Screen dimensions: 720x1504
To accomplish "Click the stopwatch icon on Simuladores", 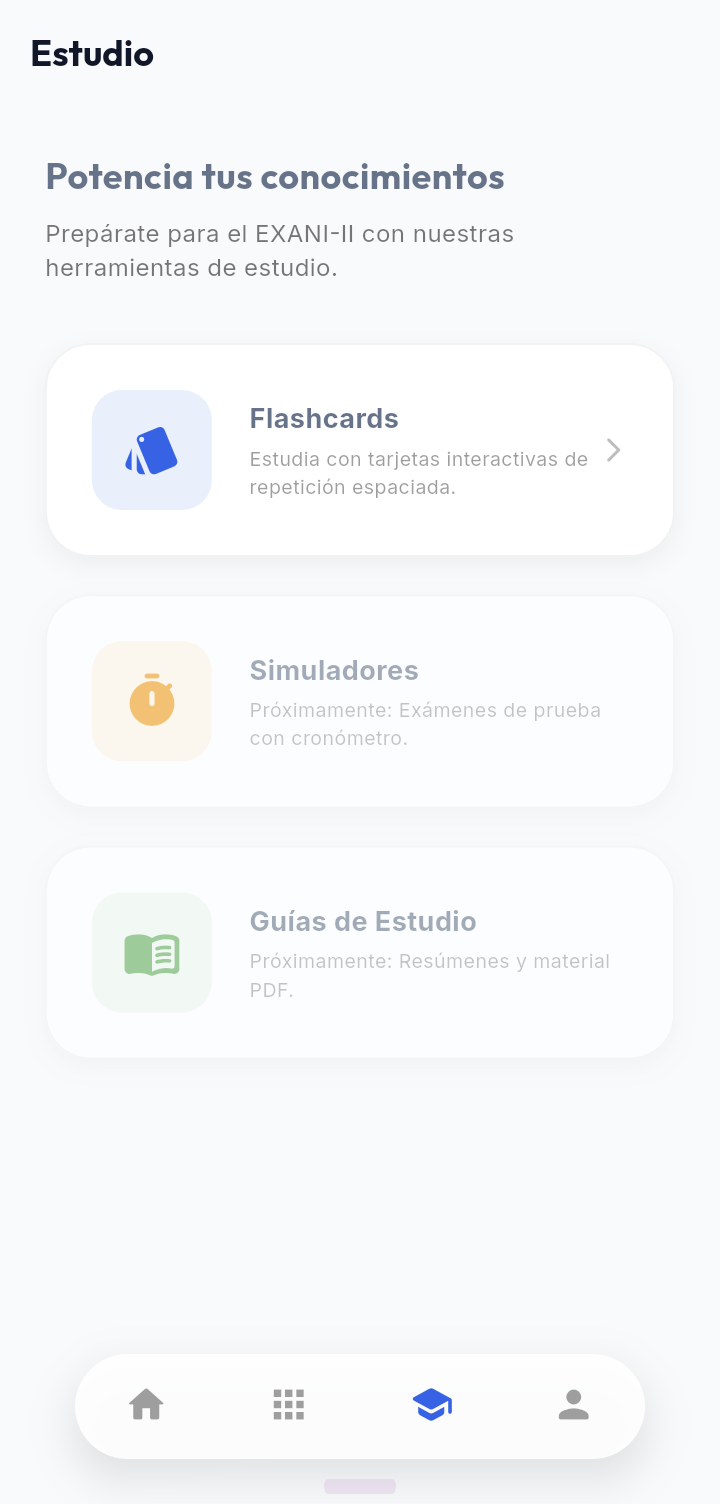I will (151, 701).
